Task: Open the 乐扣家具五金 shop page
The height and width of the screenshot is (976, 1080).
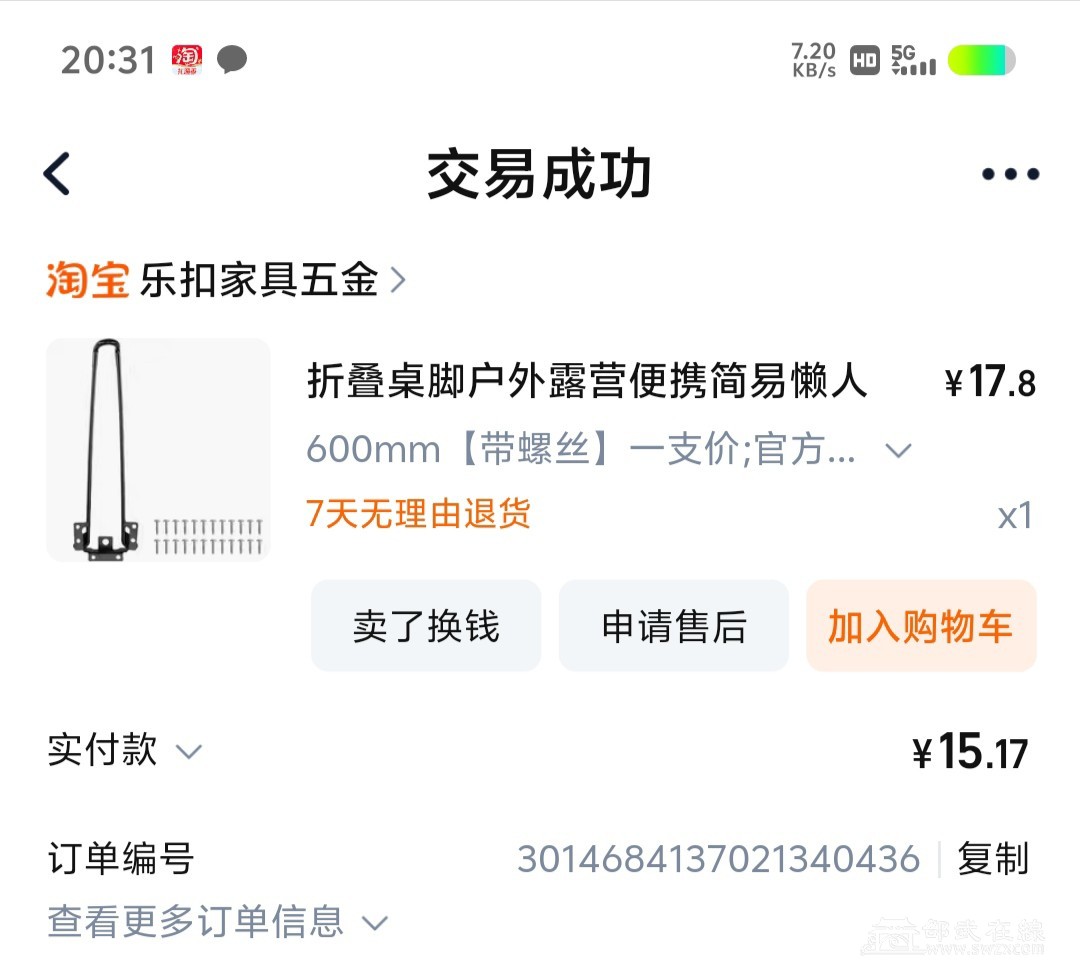Action: tap(260, 280)
